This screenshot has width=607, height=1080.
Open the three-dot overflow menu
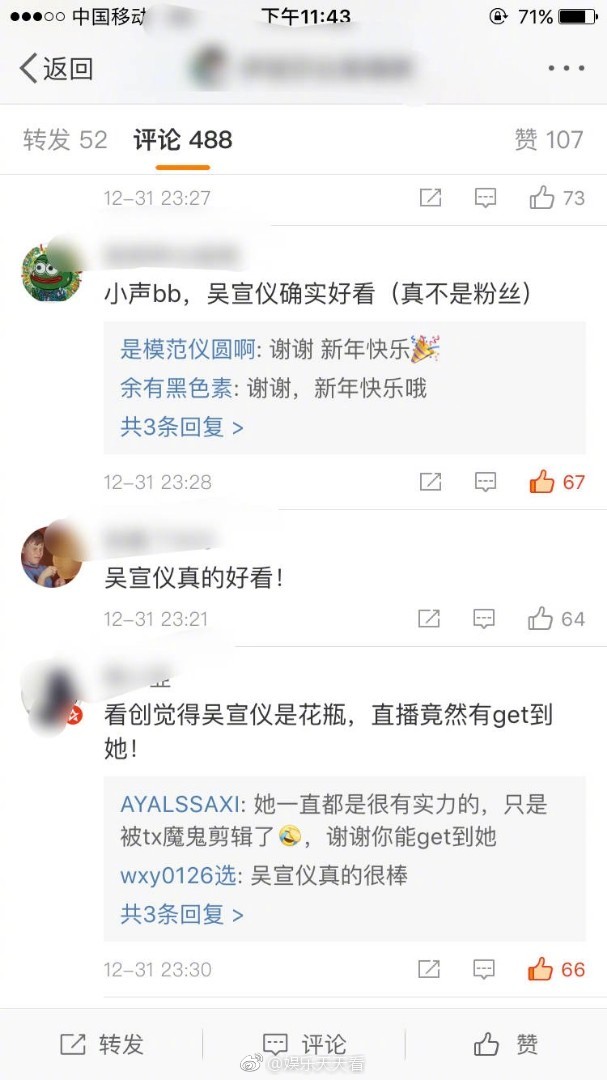click(566, 69)
